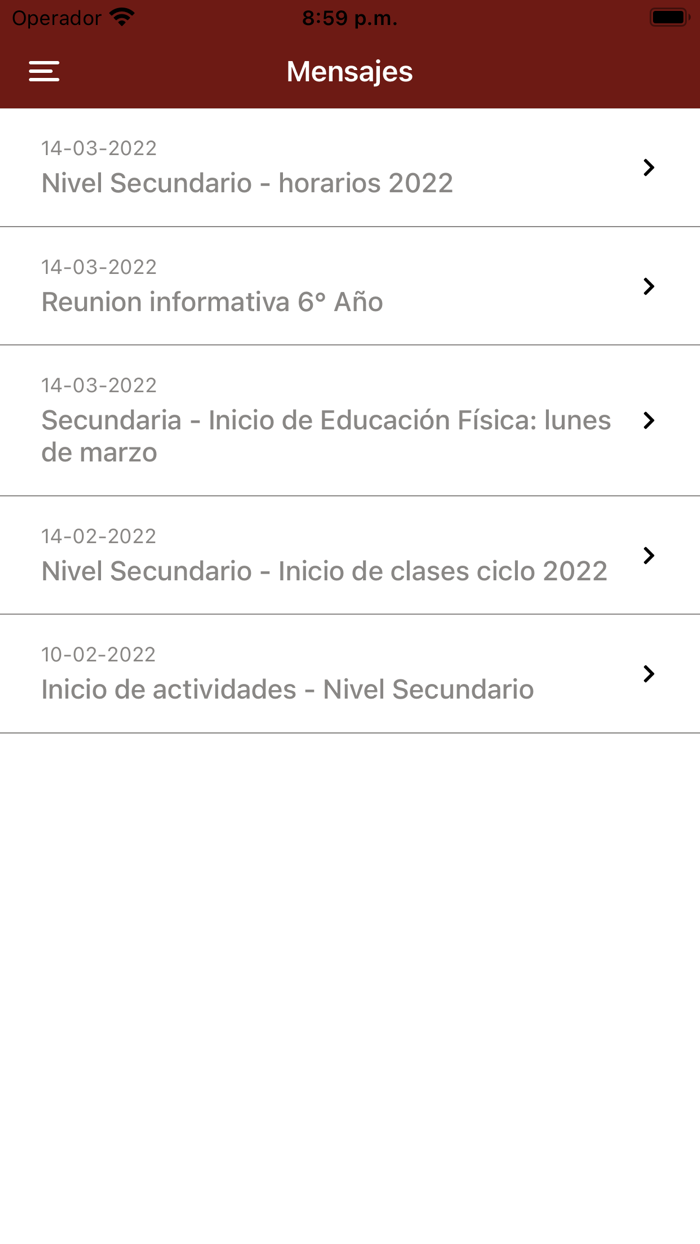Viewport: 700px width, 1244px height.
Task: Open the hamburger drawer menu
Action: (x=44, y=71)
